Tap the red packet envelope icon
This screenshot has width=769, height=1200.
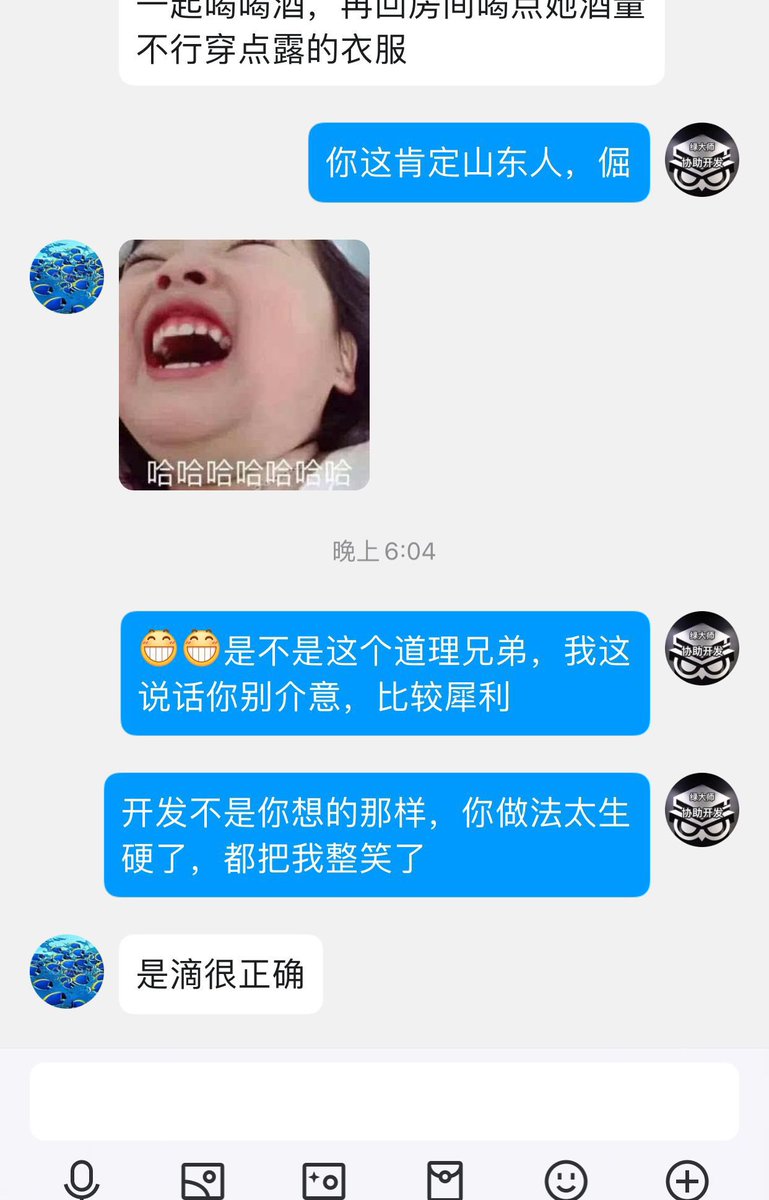[445, 1182]
